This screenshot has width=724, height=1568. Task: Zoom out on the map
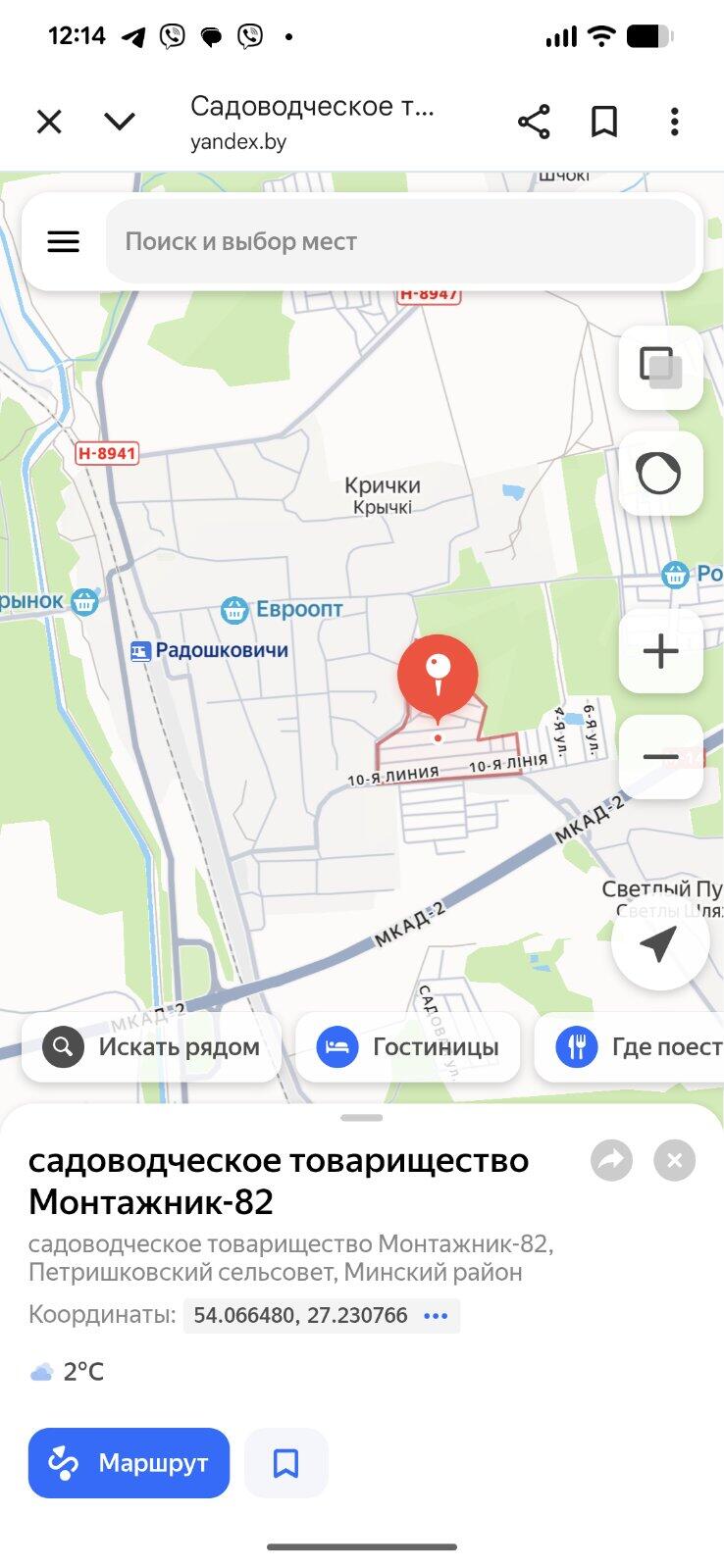(x=660, y=756)
